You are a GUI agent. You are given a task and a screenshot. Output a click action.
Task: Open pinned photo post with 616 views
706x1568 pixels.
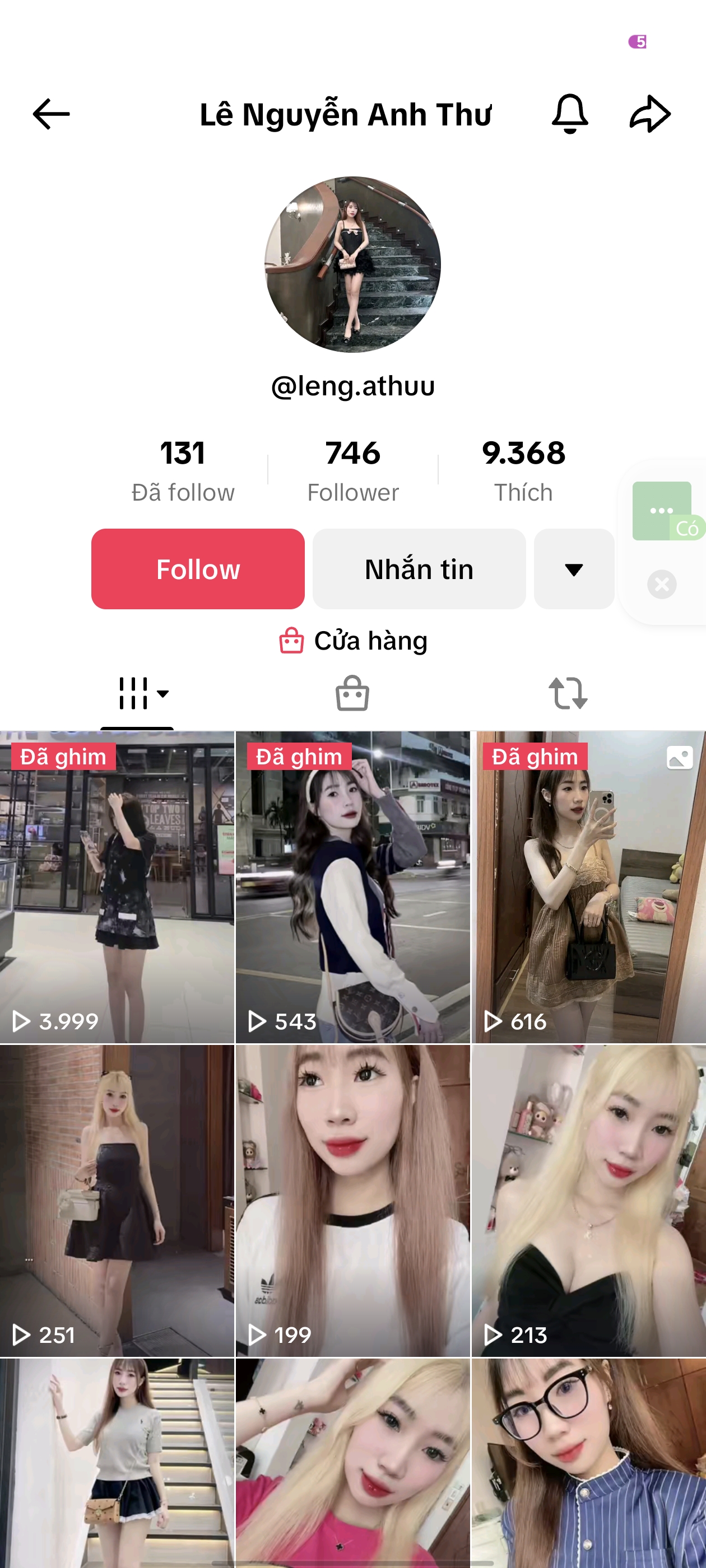[x=588, y=887]
